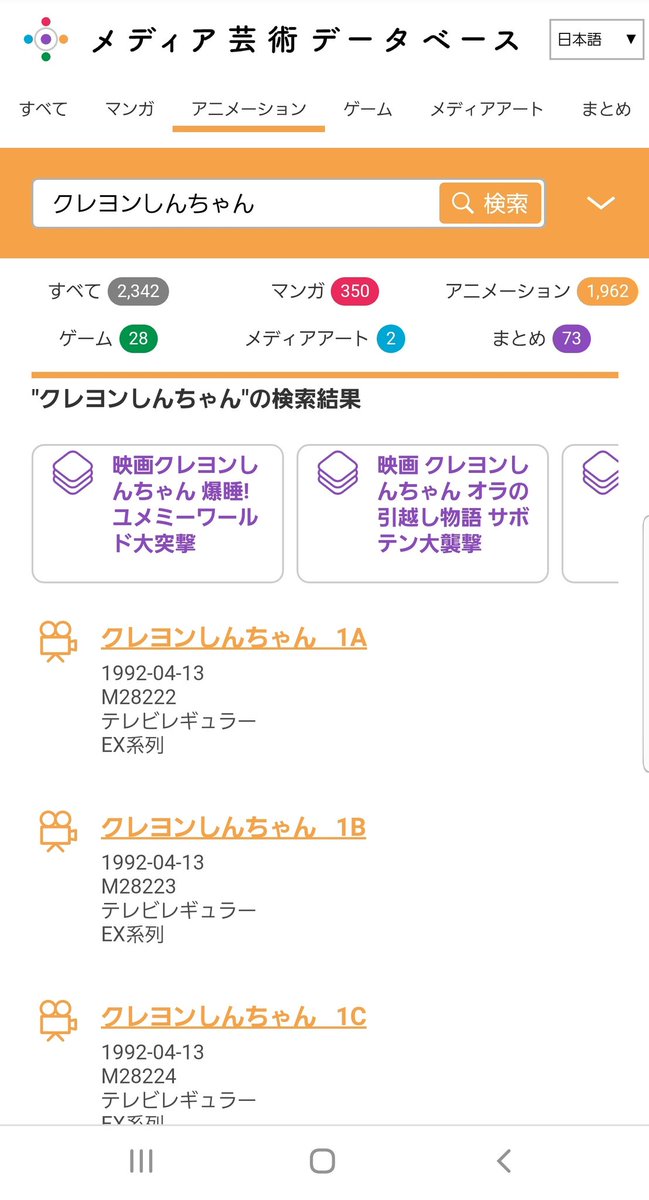The width and height of the screenshot is (649, 1200).
Task: Switch to the マンガ top tab
Action: coord(130,109)
